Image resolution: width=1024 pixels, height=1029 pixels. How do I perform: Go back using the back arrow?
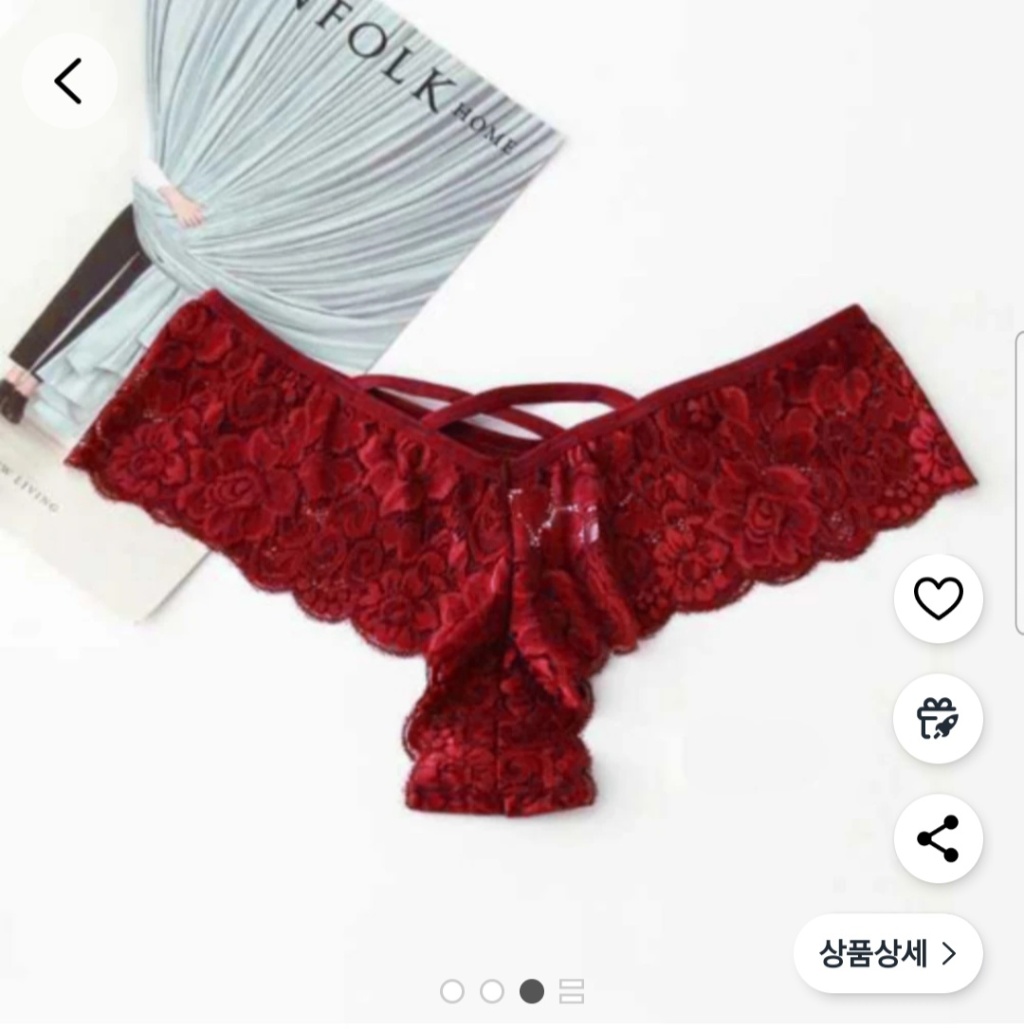pos(68,82)
